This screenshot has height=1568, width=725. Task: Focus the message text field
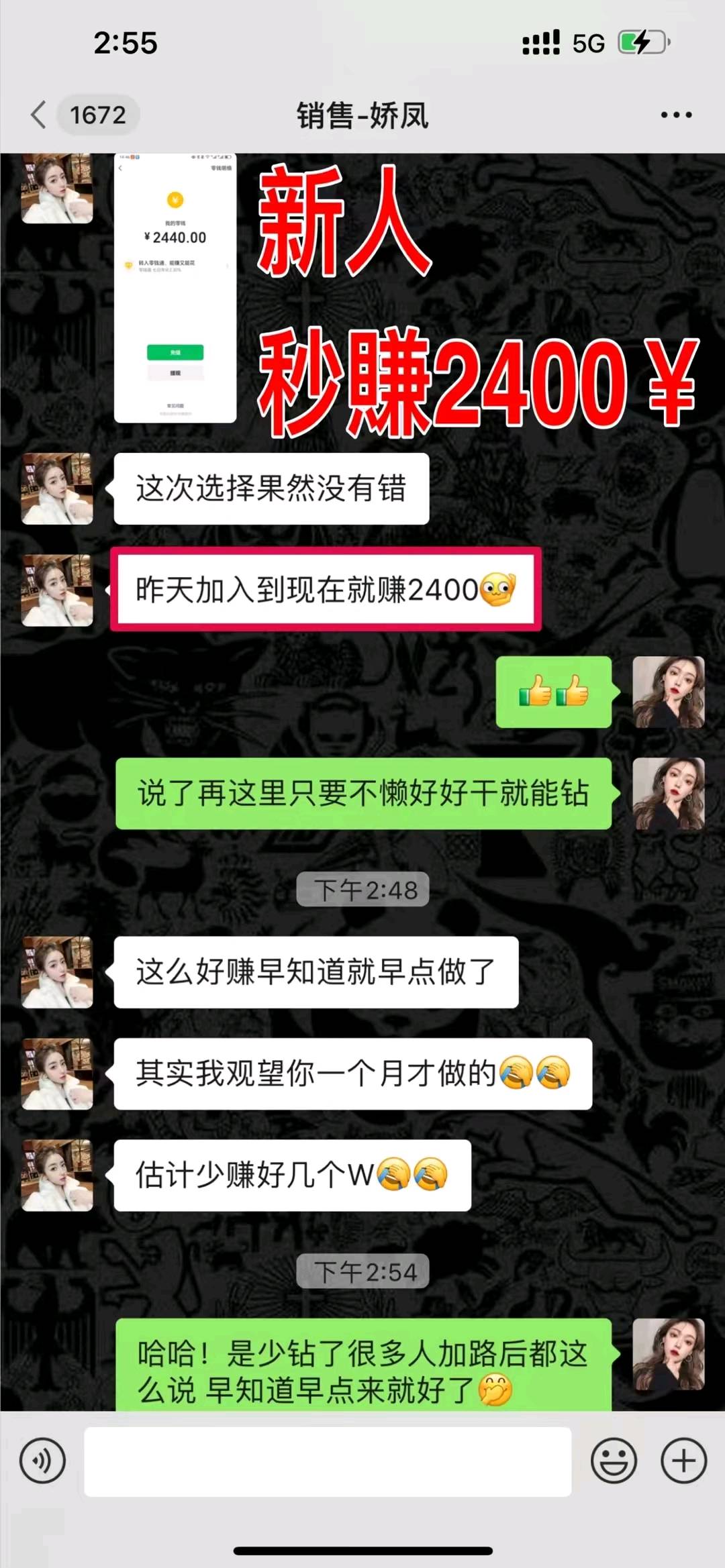tap(328, 1461)
